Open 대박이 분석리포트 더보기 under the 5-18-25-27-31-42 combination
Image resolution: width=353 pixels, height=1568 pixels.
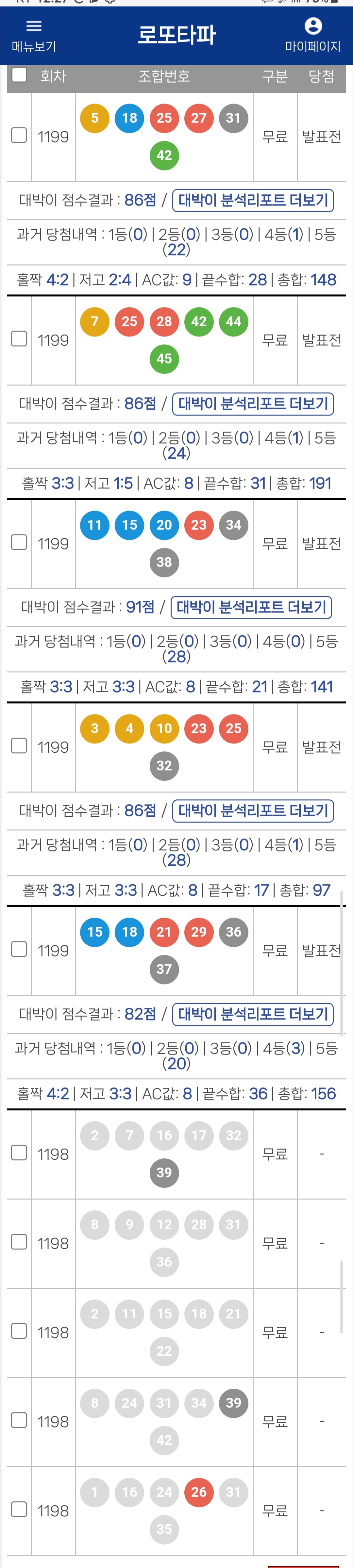click(253, 200)
